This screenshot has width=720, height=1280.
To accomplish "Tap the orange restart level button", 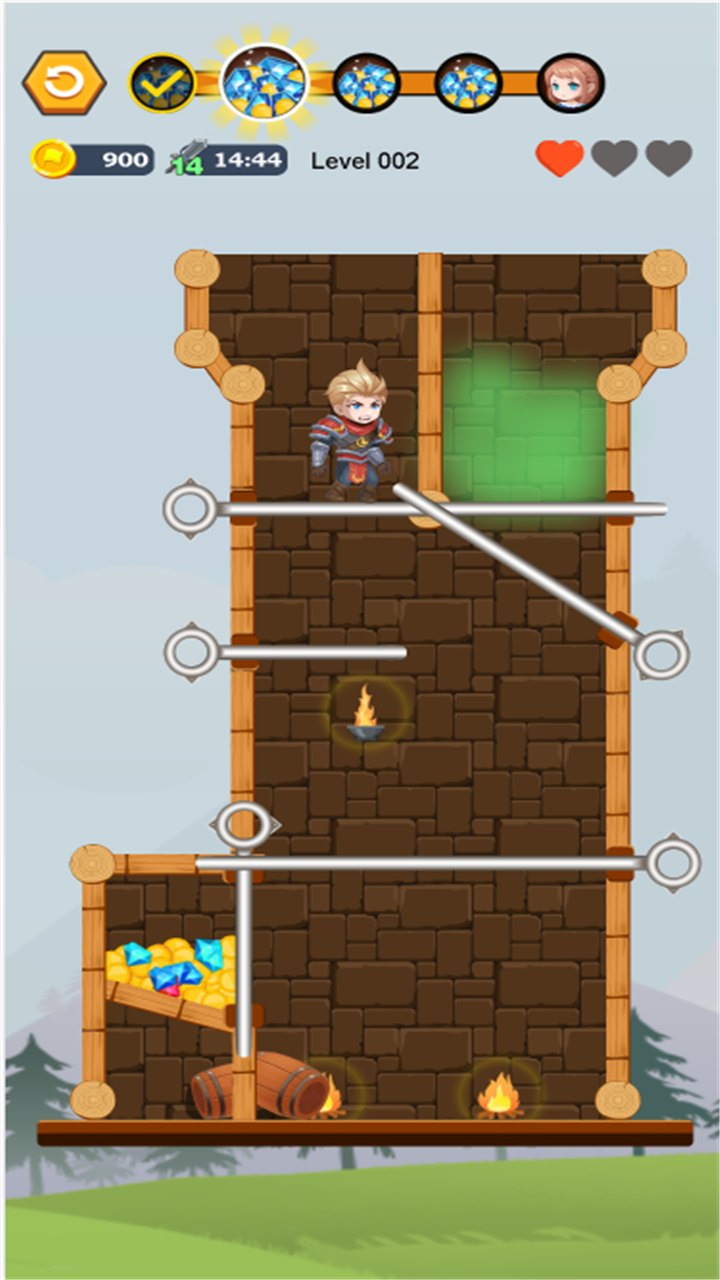I will click(x=64, y=83).
